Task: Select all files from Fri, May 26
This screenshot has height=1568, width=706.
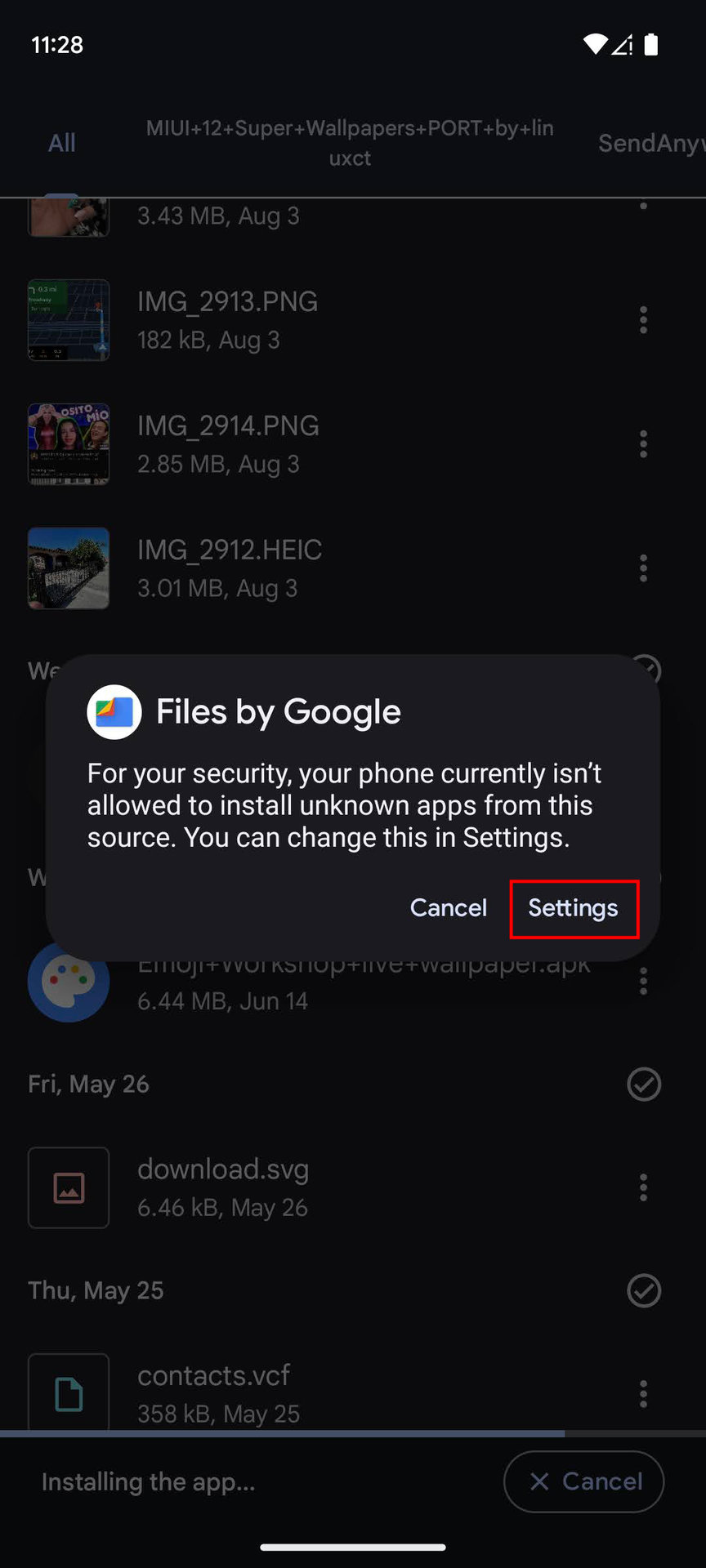Action: [x=643, y=1085]
